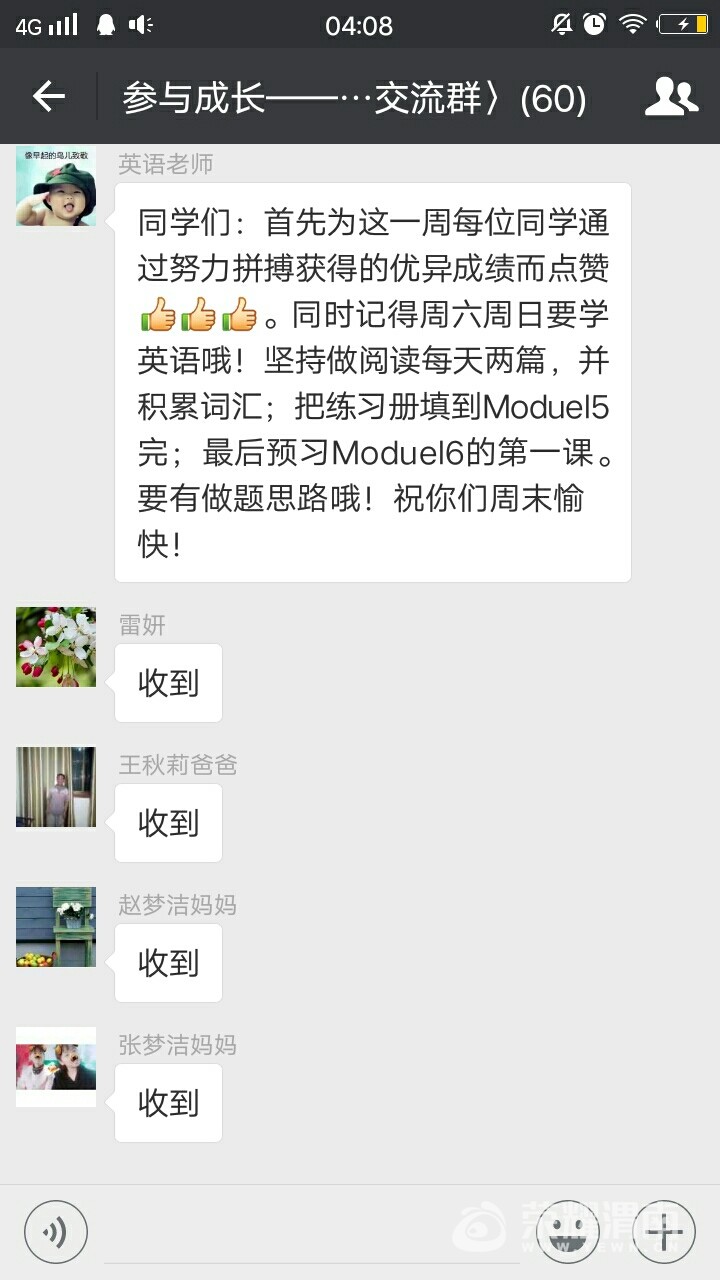
Task: Open 赵梦洁妈妈's profile avatar
Action: [56, 927]
